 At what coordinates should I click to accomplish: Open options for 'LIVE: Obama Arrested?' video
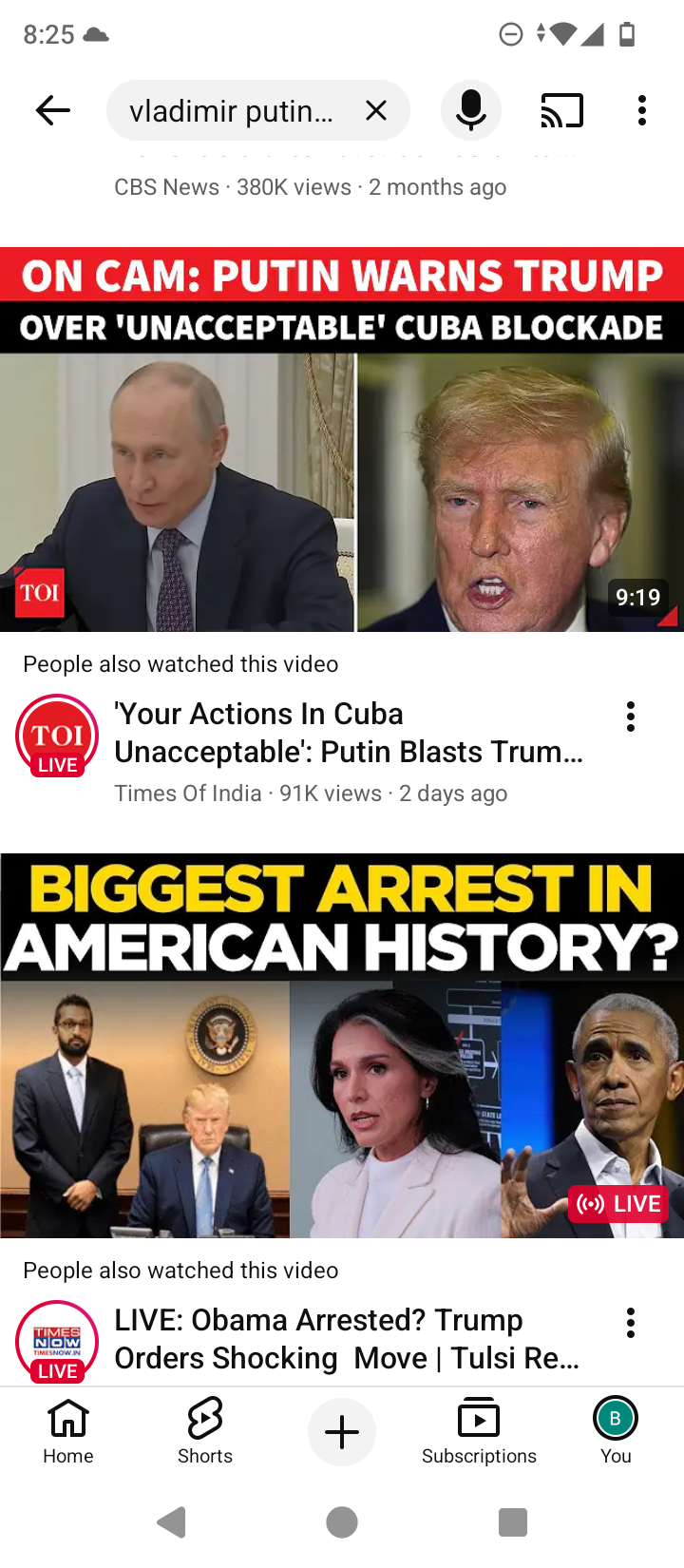click(631, 1323)
